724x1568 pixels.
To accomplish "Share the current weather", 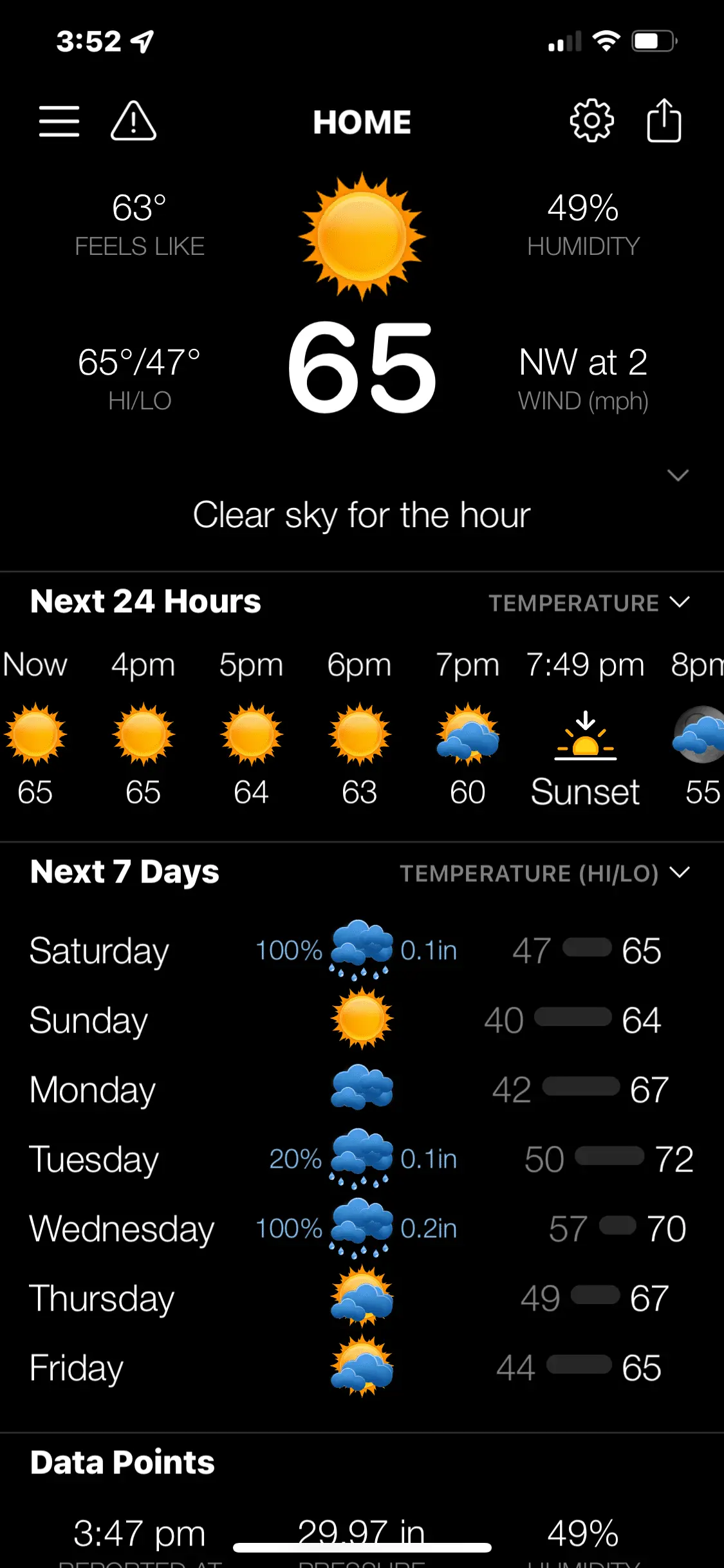I will pos(664,121).
